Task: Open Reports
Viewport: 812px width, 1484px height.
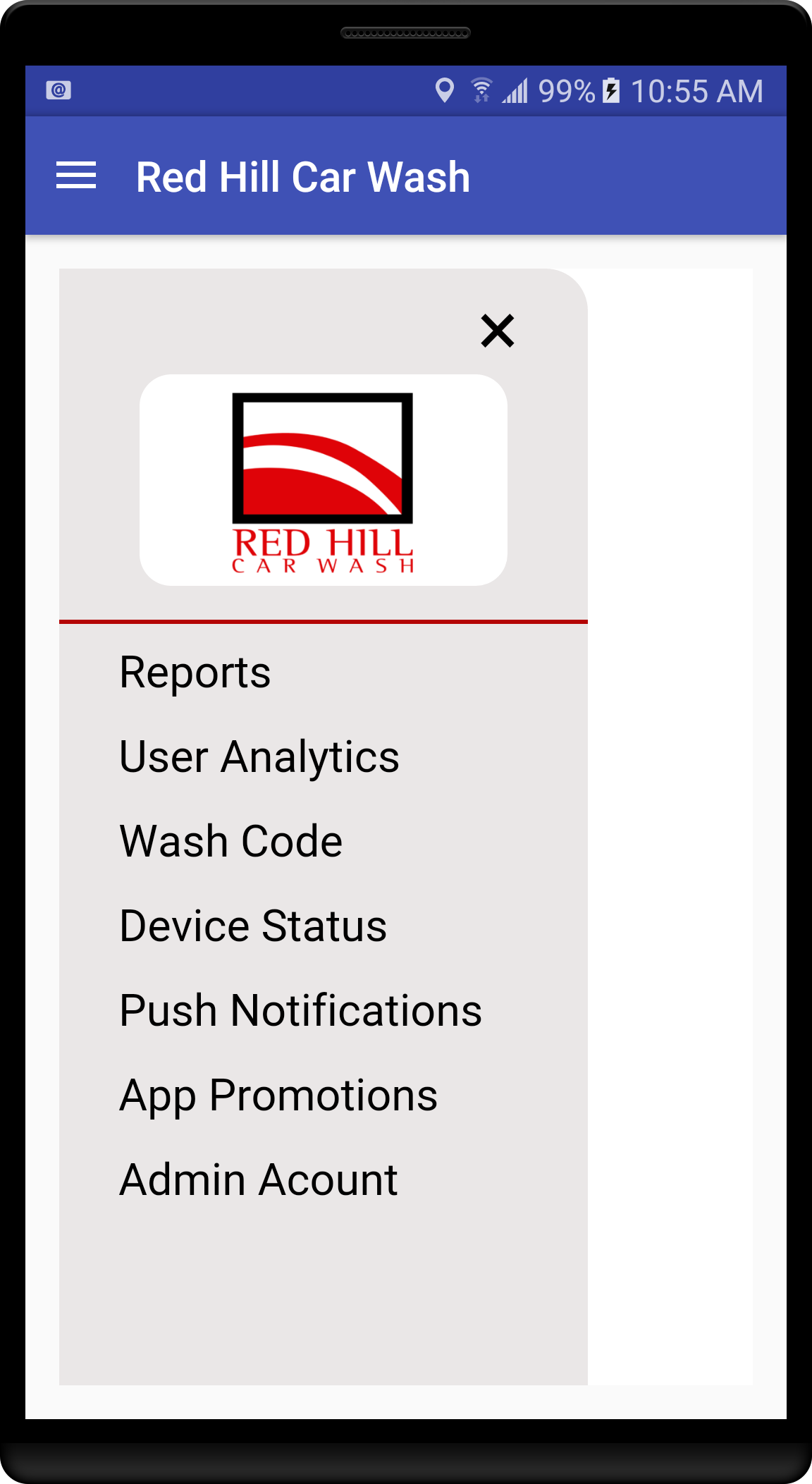Action: coord(195,673)
